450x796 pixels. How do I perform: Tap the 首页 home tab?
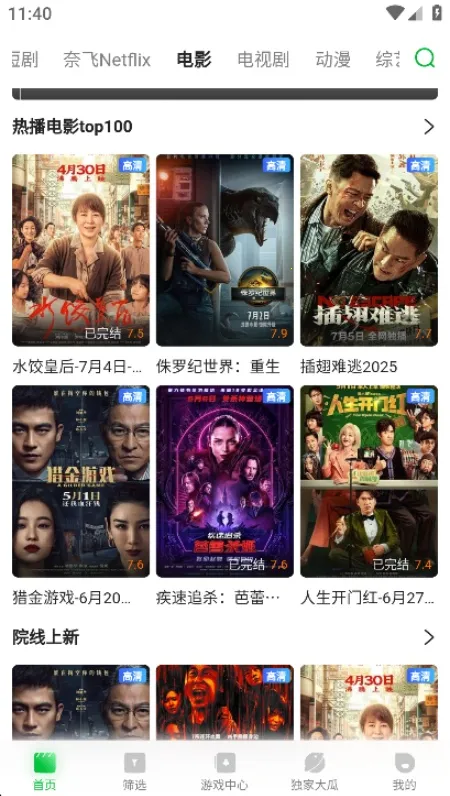pos(45,771)
